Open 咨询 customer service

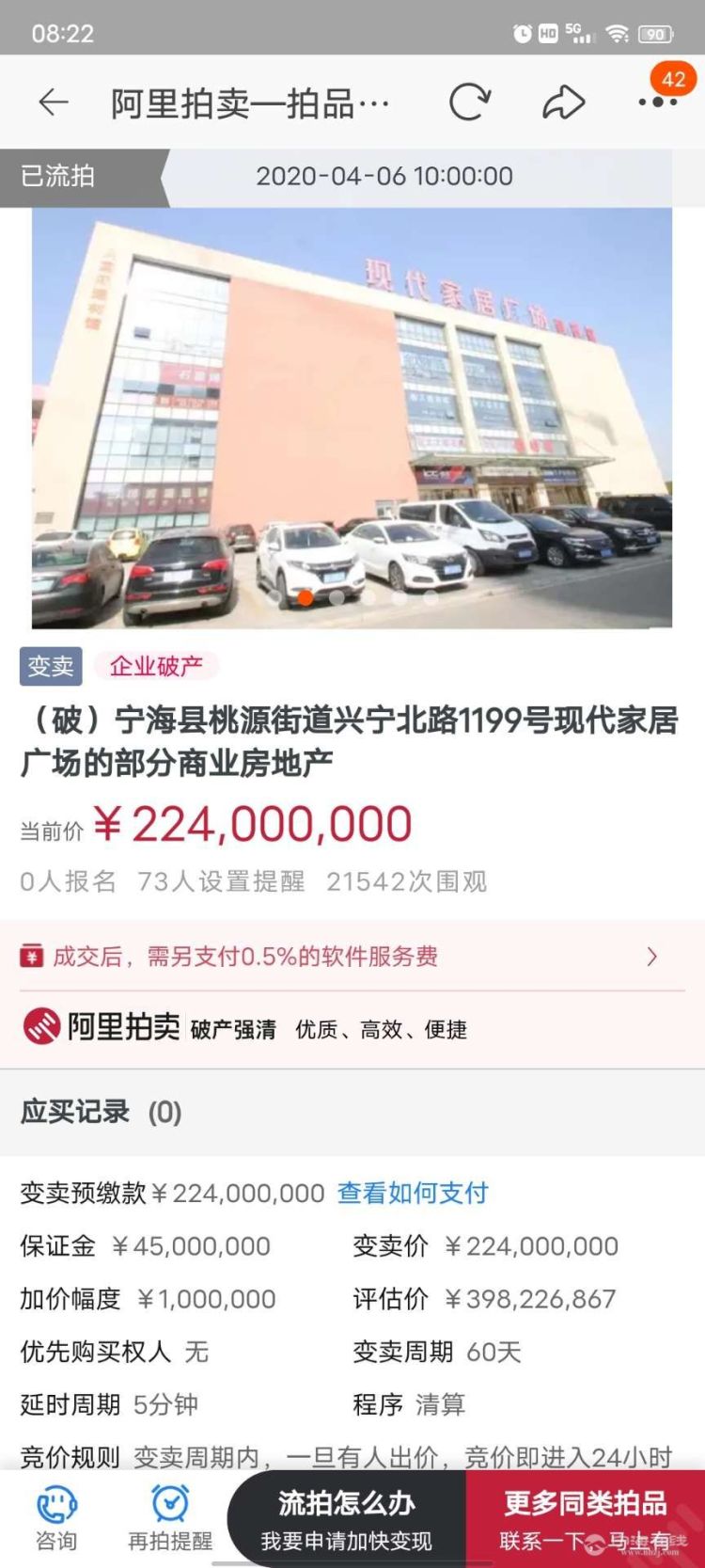tap(56, 1518)
